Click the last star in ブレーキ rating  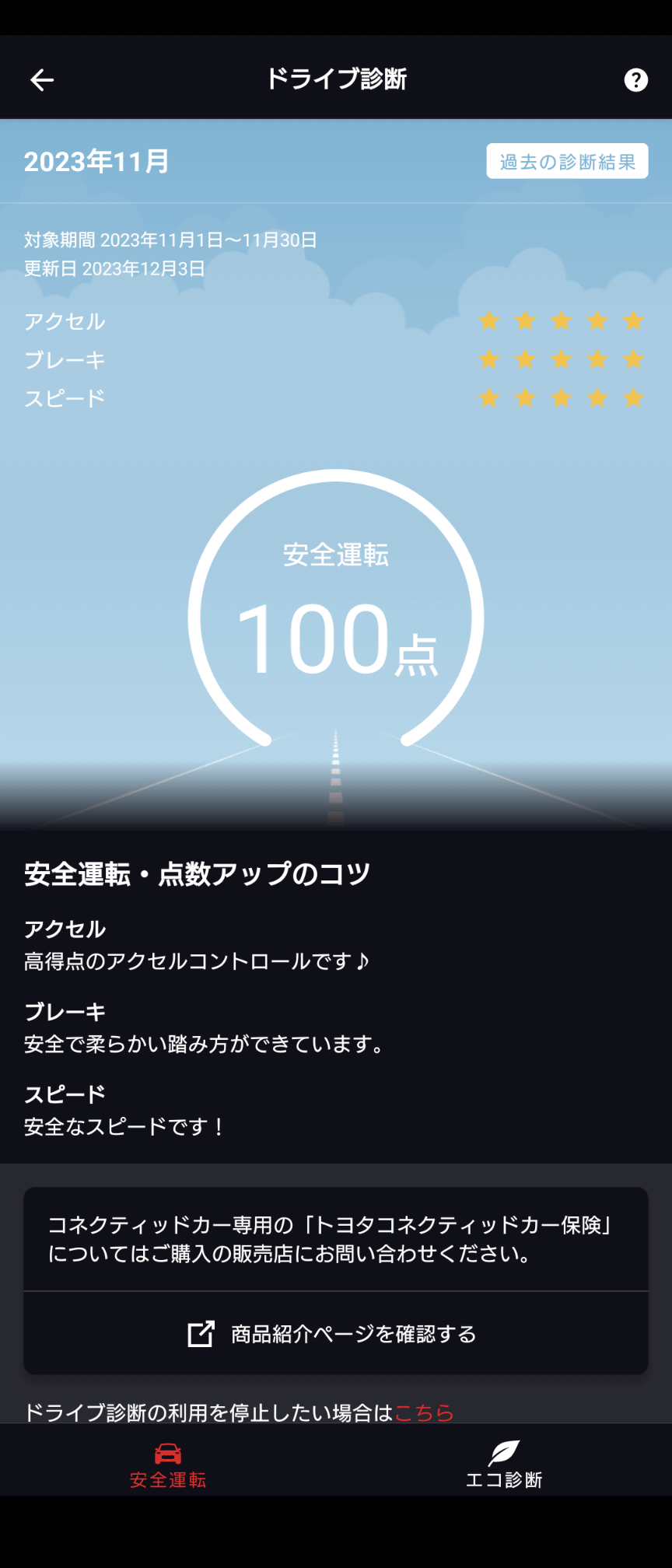click(632, 359)
